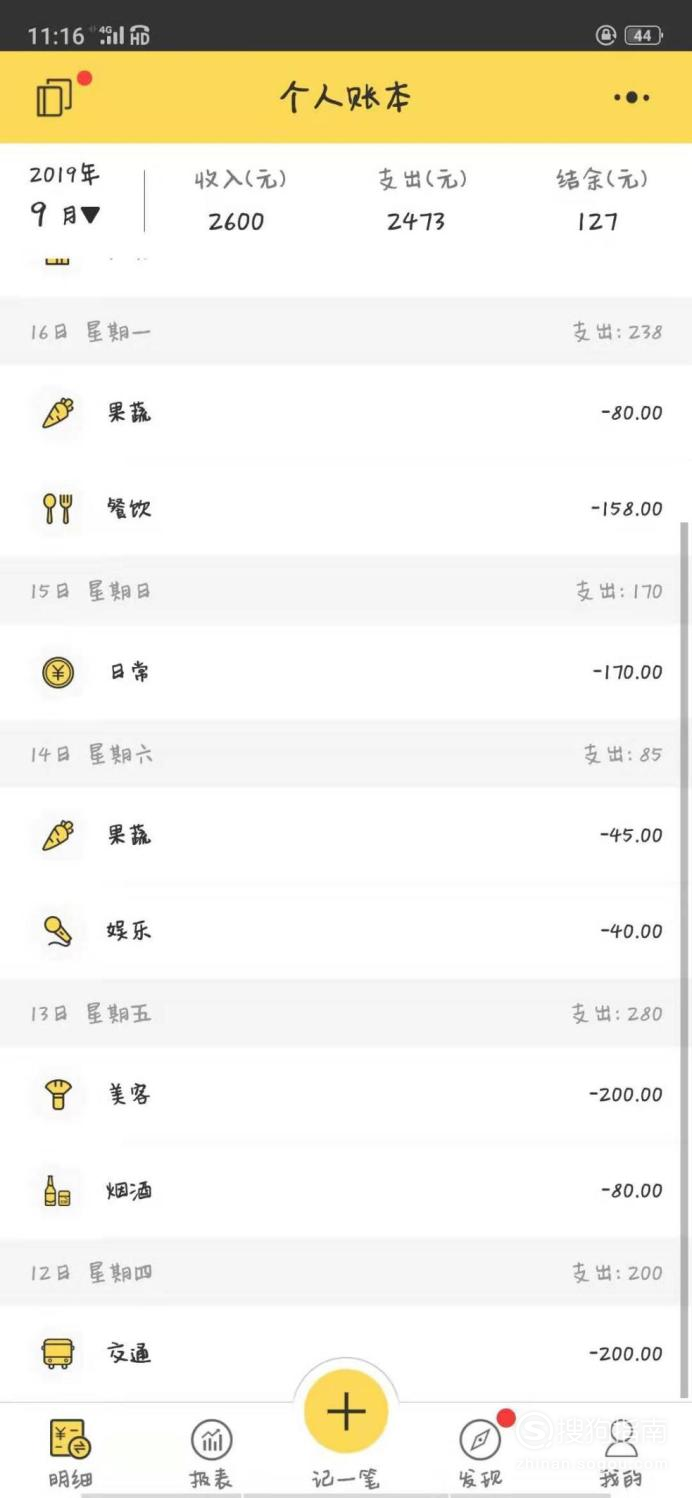The width and height of the screenshot is (692, 1498).
Task: Open the 餐饮 -158.00 entry
Action: (346, 509)
